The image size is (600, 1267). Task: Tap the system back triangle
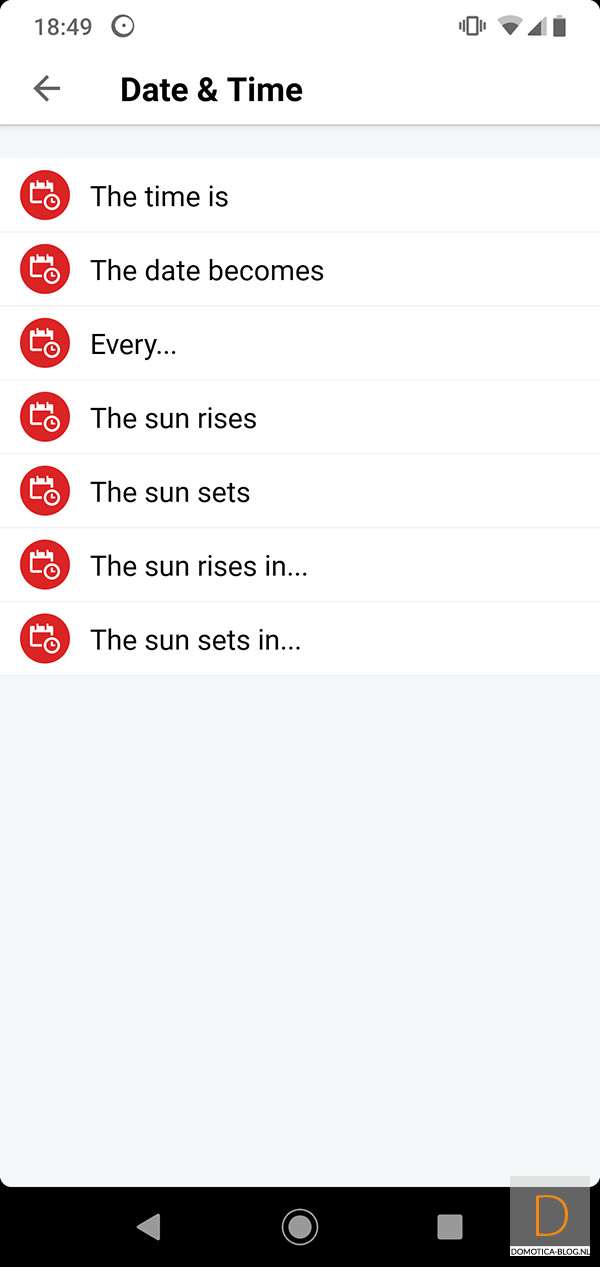(x=149, y=1226)
